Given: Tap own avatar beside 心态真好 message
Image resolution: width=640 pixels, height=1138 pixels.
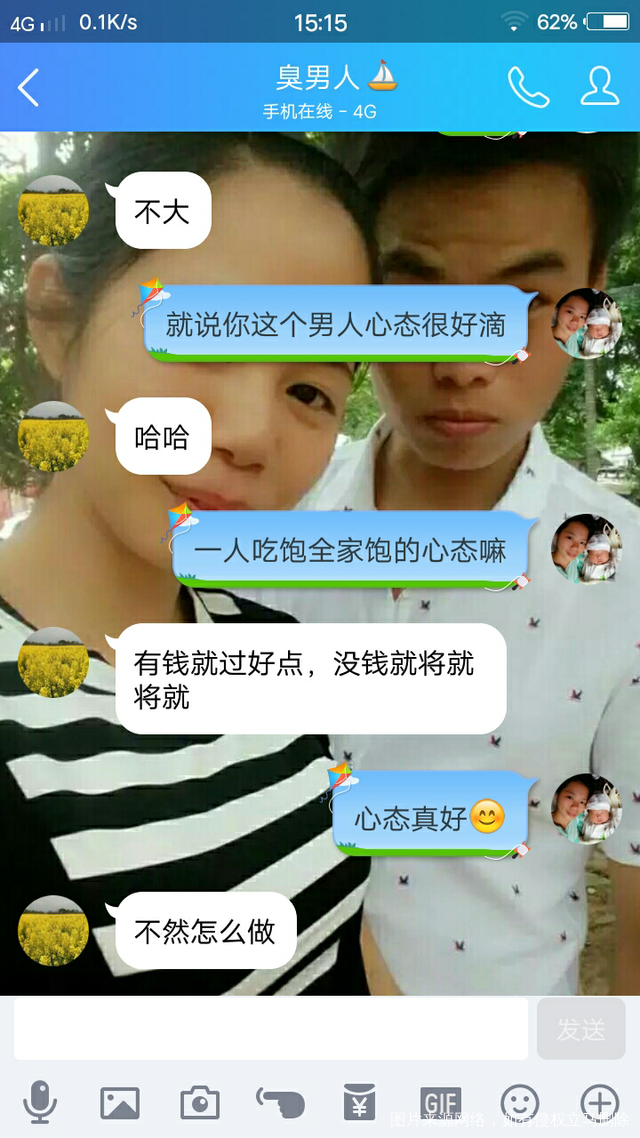Looking at the screenshot, I should pos(587,808).
